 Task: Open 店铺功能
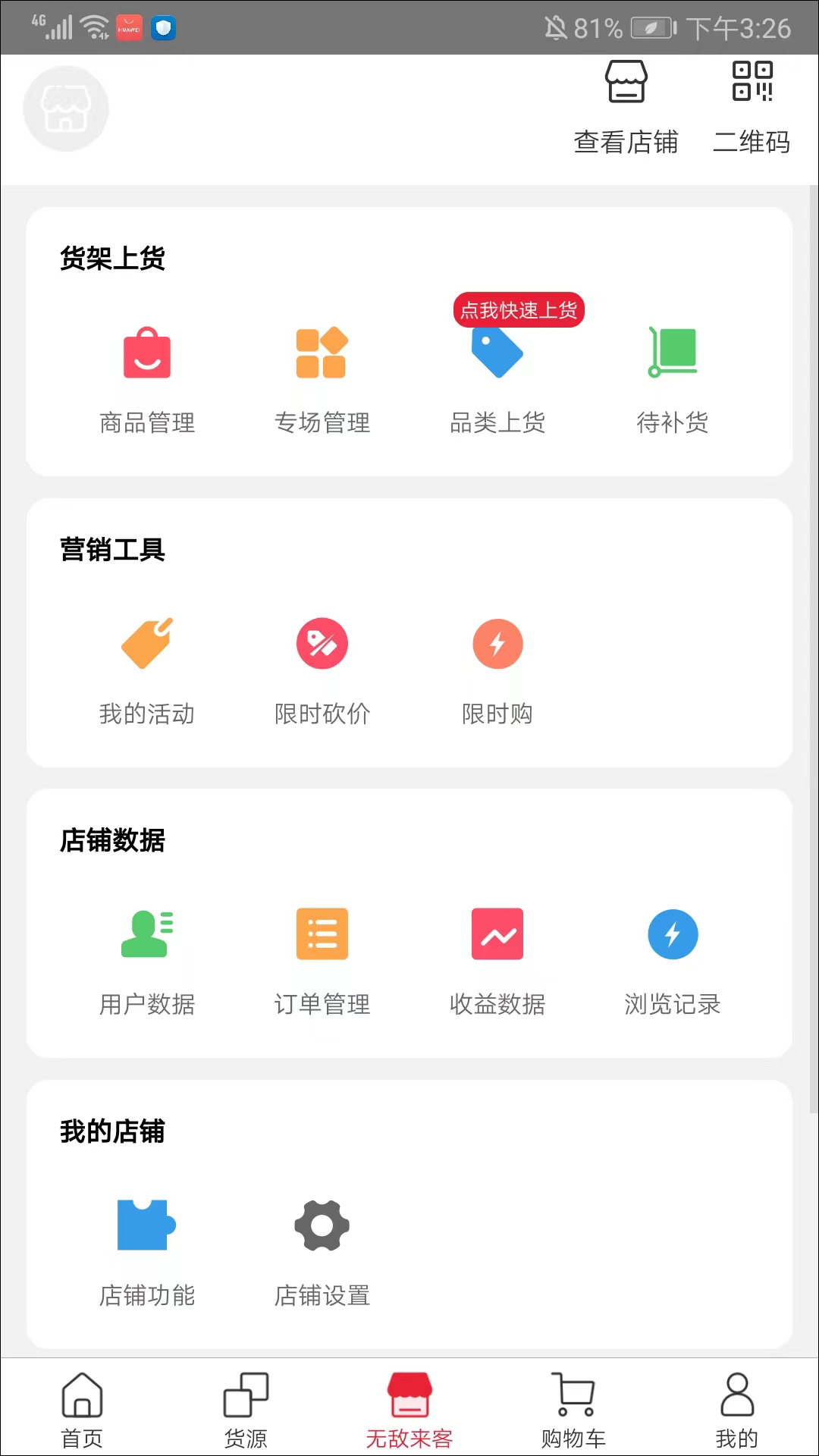tap(147, 1251)
